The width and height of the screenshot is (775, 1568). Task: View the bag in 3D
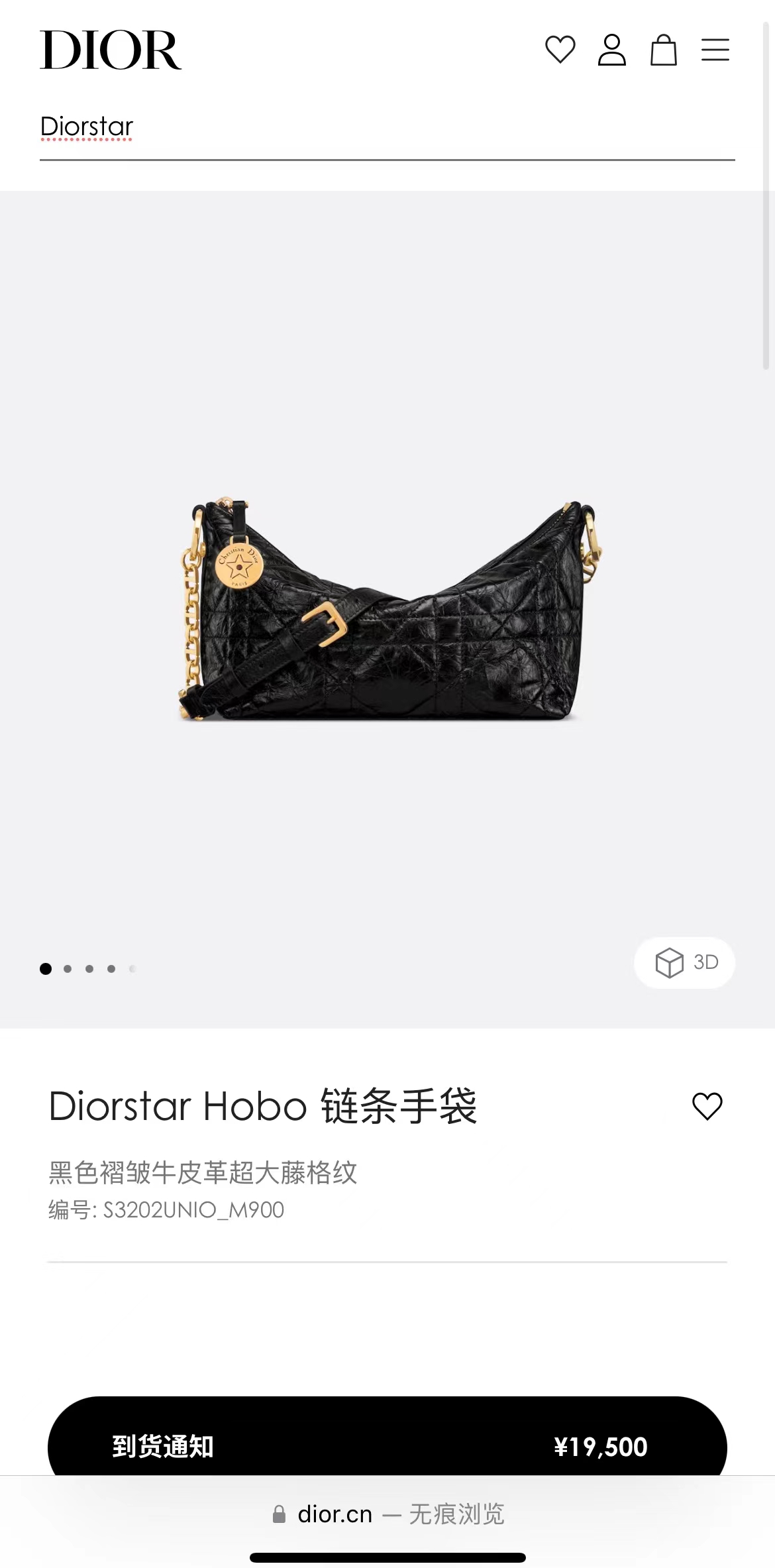684,962
